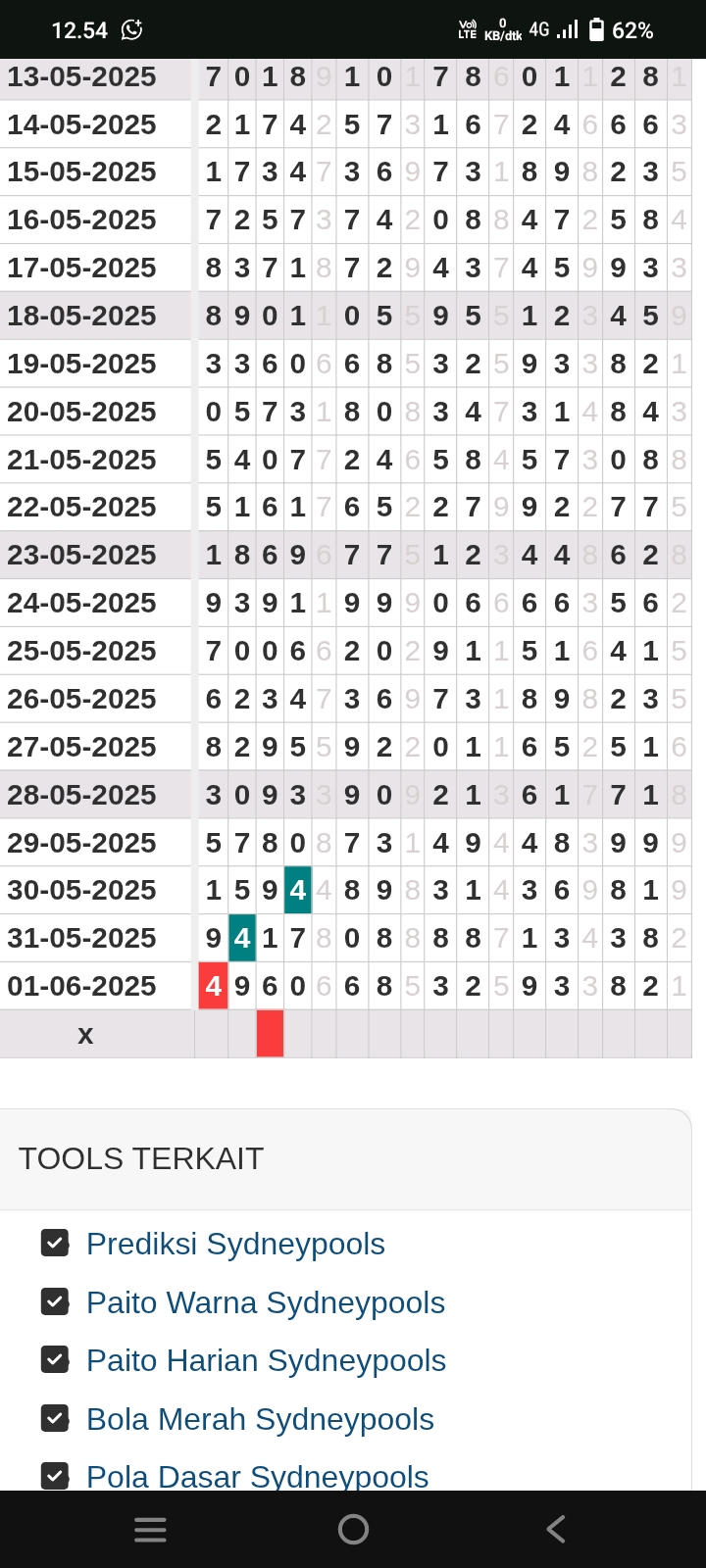Open the Bola Merah Sydneypools link

coord(260,1419)
